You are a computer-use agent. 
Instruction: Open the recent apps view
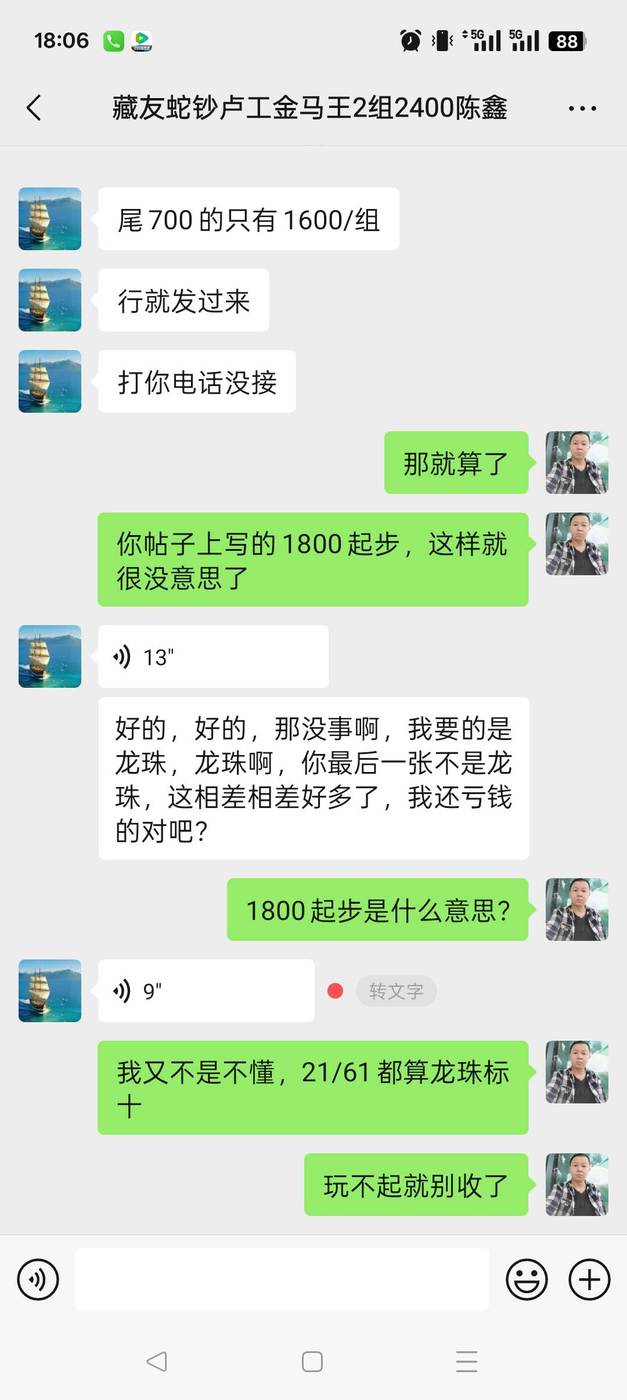(x=467, y=1361)
